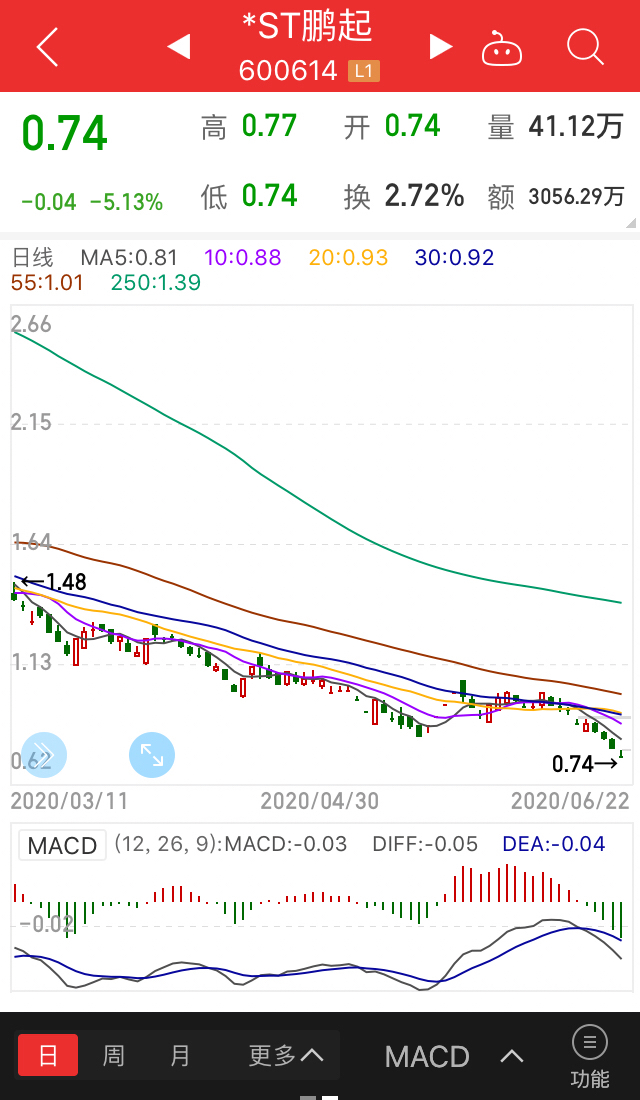Tap the double-arrow chart scroll button
The height and width of the screenshot is (1100, 640).
[43, 755]
